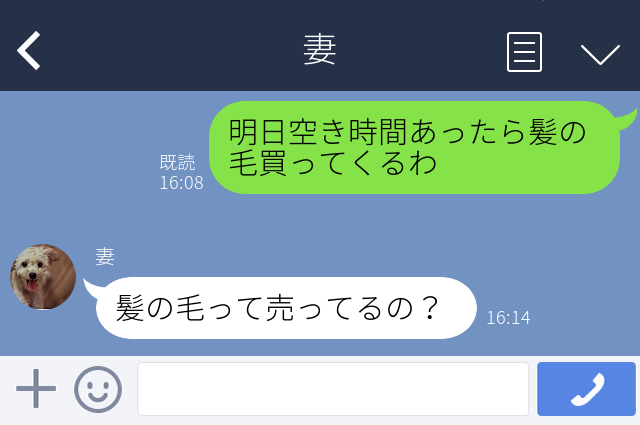This screenshot has height=425, width=640.
Task: Expand the chat menu chevron
Action: (600, 53)
